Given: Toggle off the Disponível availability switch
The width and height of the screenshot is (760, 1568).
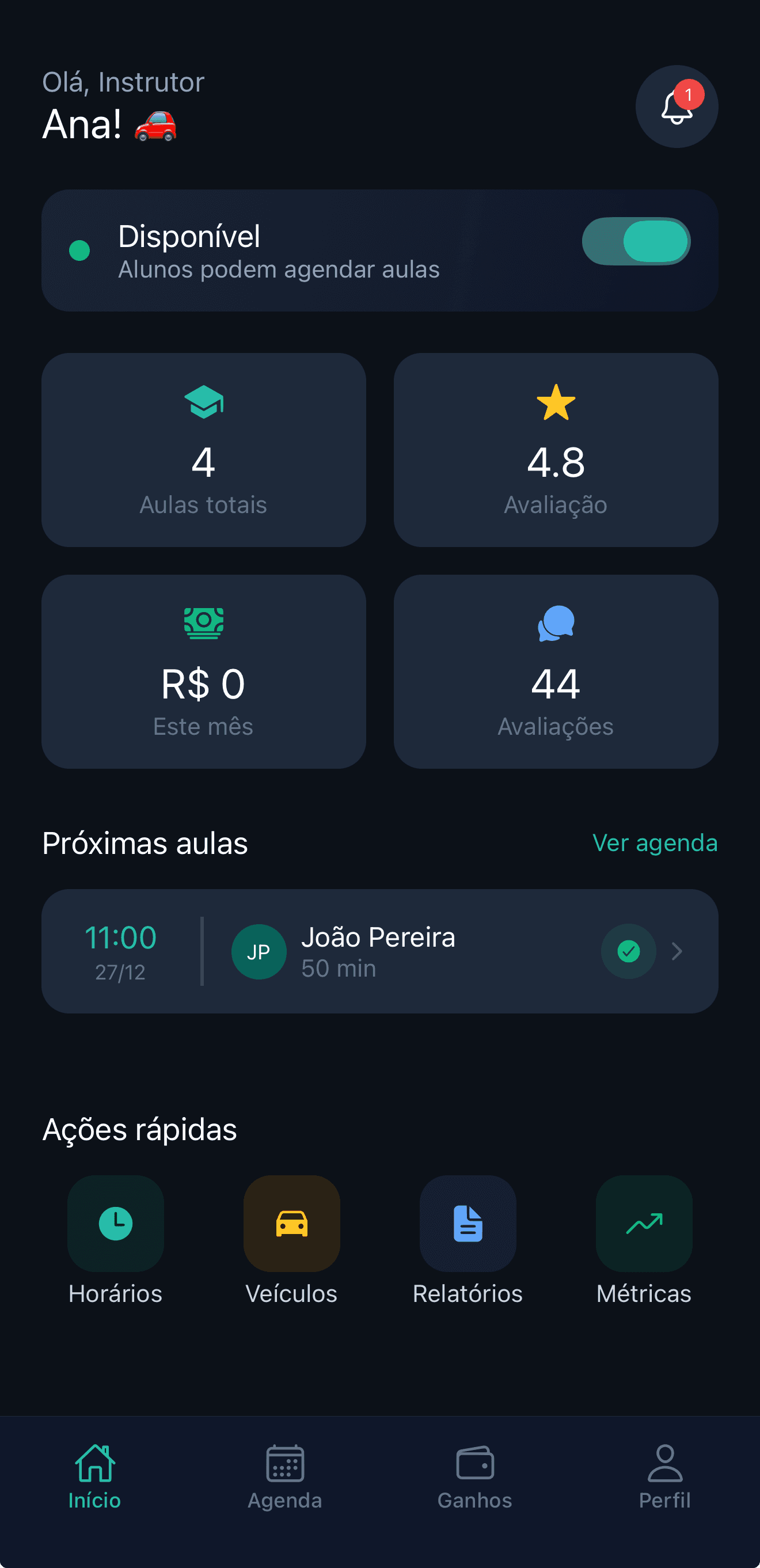Looking at the screenshot, I should pyautogui.click(x=635, y=242).
